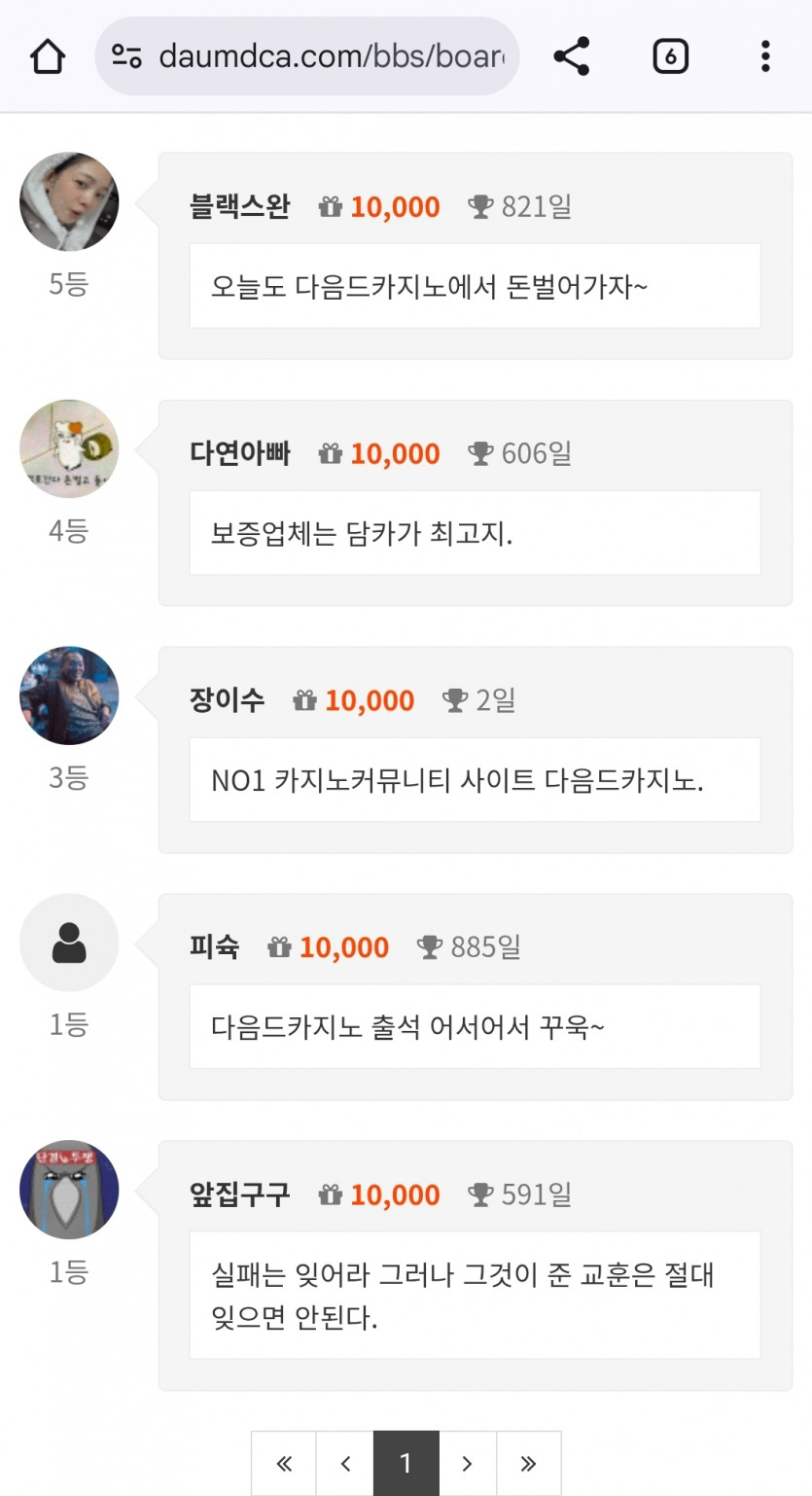This screenshot has height=1496, width=812.
Task: Tap 앞집구구's crying bird avatar
Action: coord(69,1191)
